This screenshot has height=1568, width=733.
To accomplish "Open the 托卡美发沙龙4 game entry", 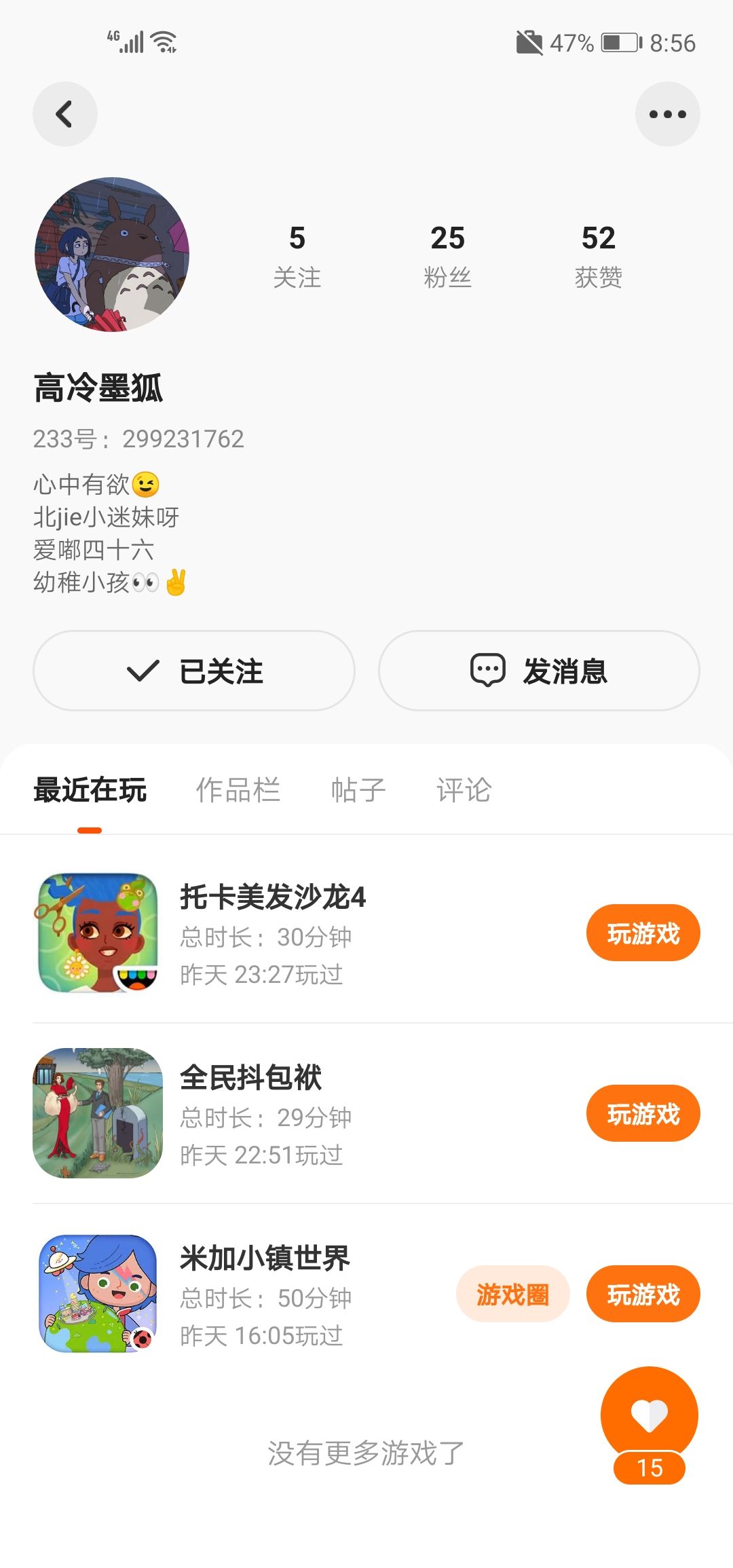I will pyautogui.click(x=271, y=933).
